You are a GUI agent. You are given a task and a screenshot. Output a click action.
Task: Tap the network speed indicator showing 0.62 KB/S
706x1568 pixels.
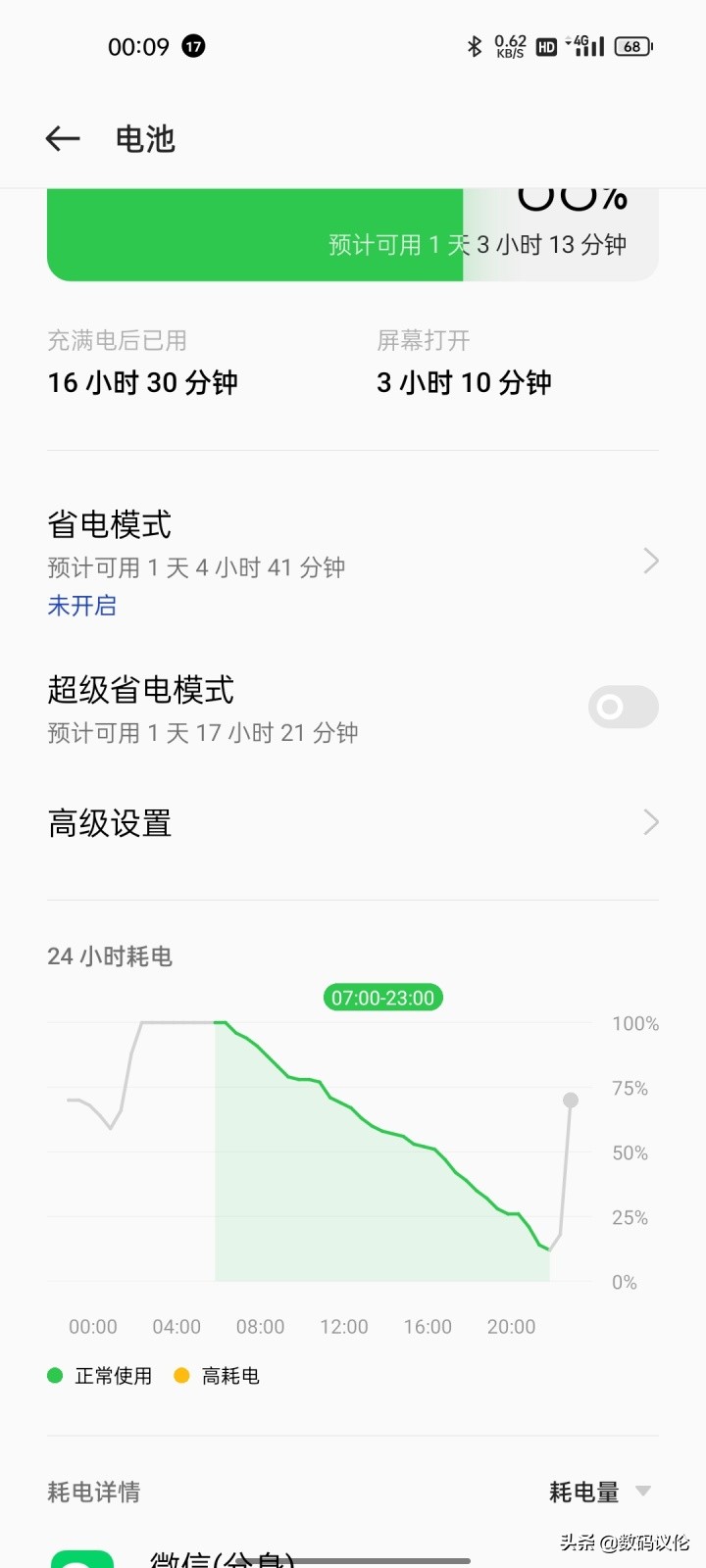pyautogui.click(x=509, y=44)
